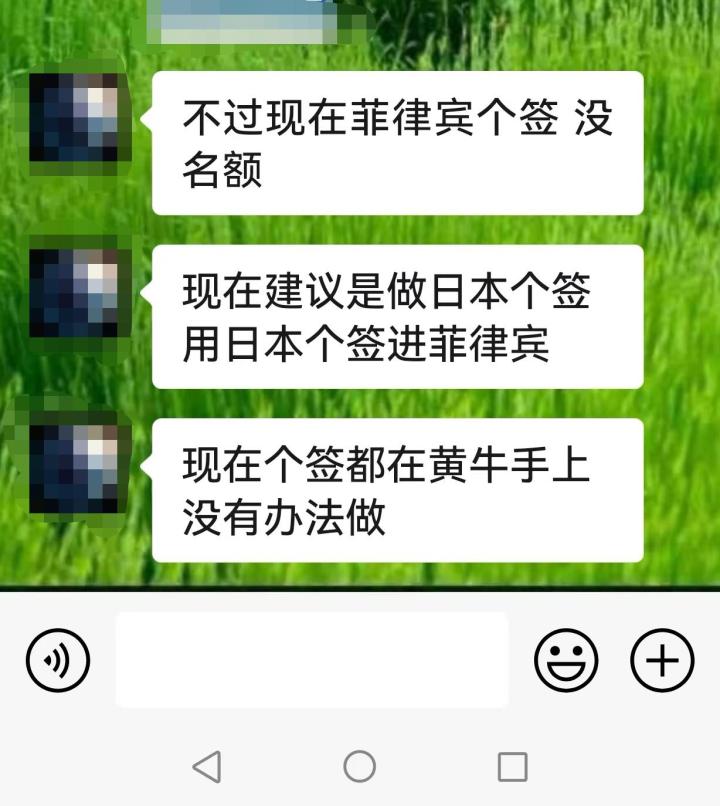This screenshot has width=720, height=806.
Task: Open the emoji picker
Action: coord(566,660)
